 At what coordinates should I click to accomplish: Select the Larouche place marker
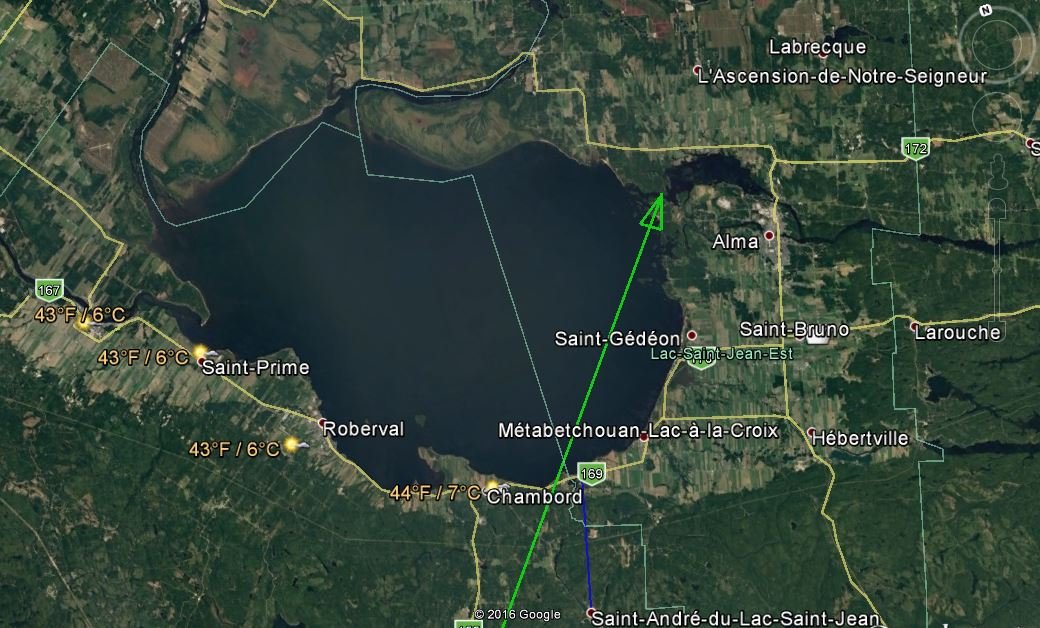click(x=913, y=326)
